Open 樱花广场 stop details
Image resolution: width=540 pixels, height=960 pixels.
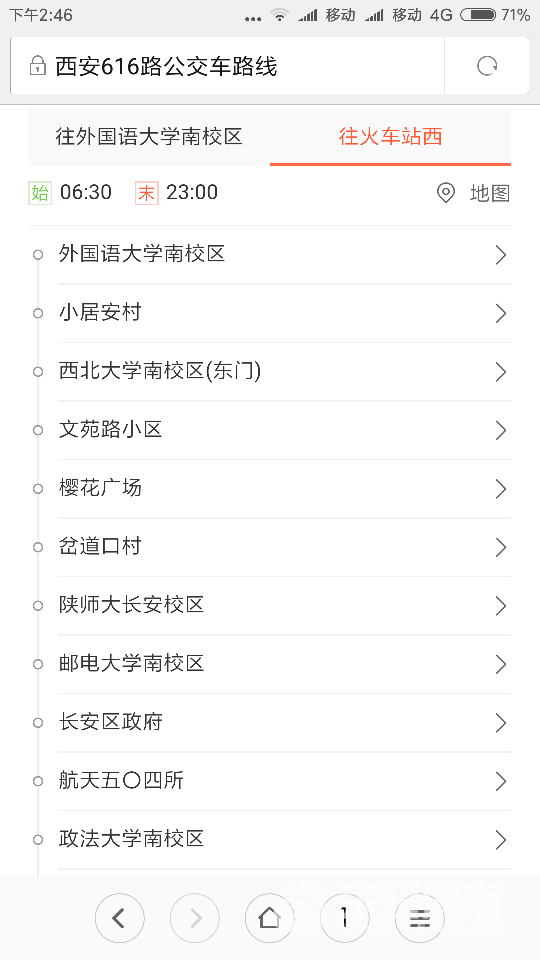(x=269, y=489)
